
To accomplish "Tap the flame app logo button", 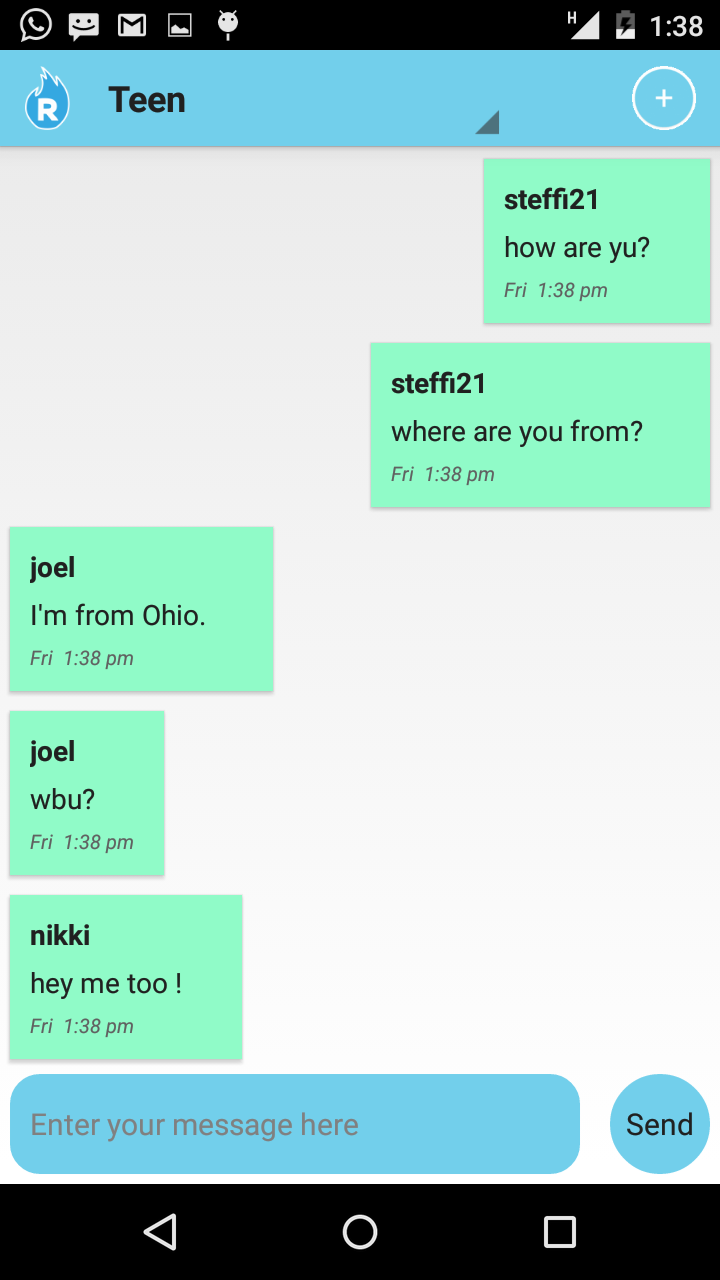I will point(47,99).
